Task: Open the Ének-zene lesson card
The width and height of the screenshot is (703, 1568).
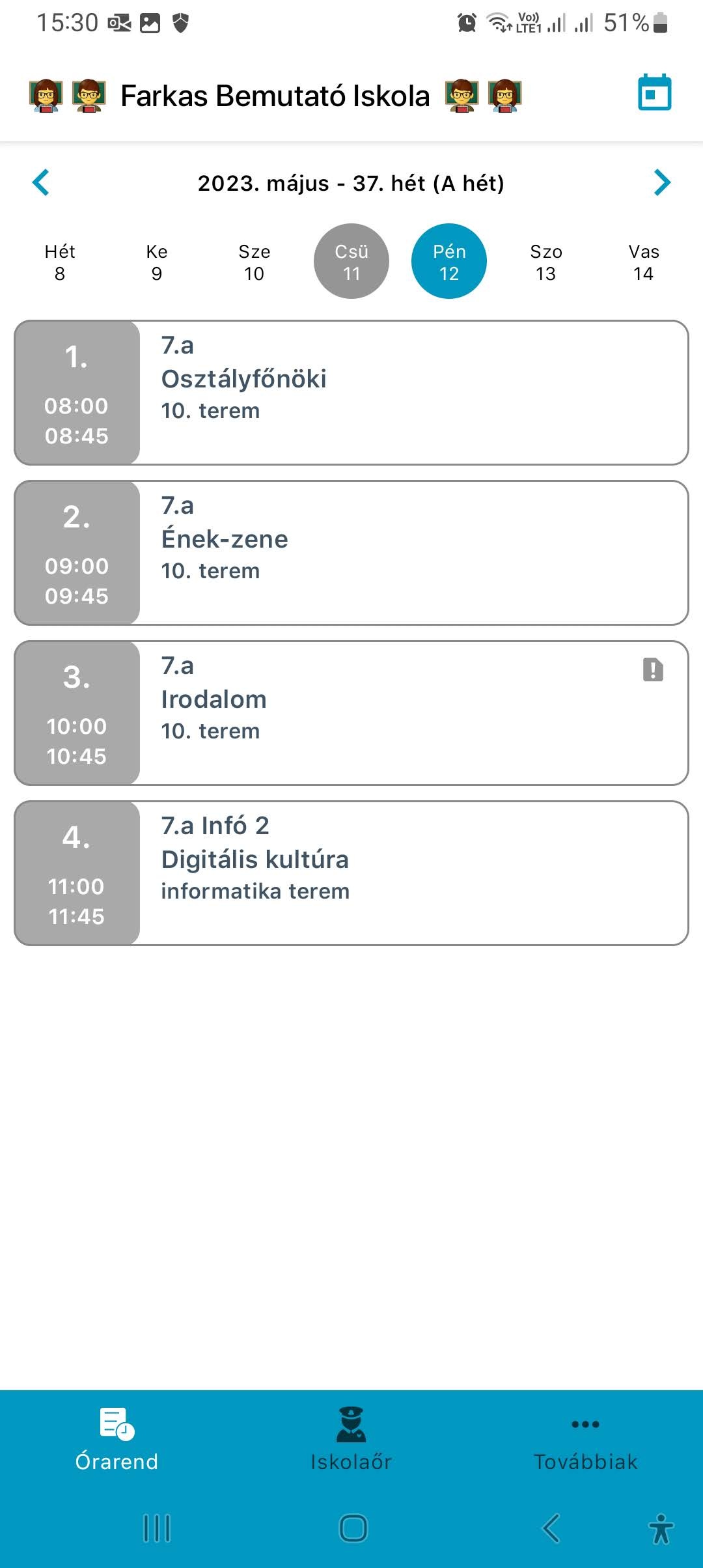Action: pyautogui.click(x=351, y=553)
